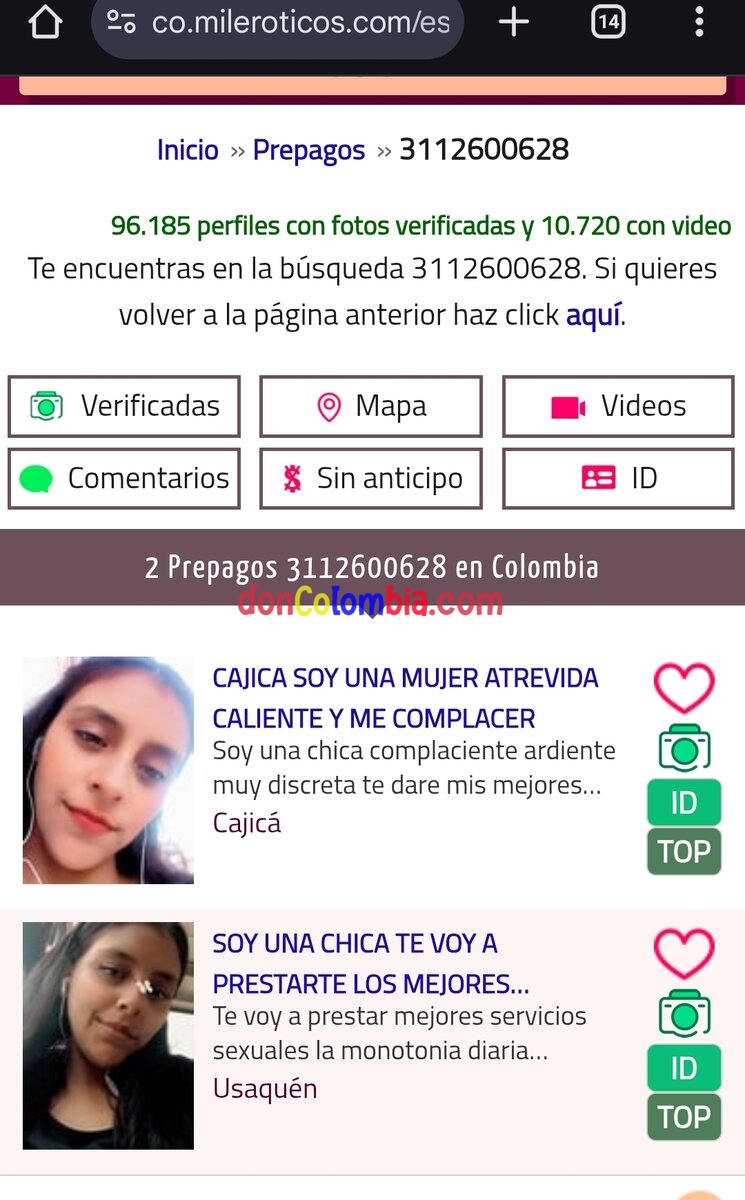This screenshot has width=745, height=1200.
Task: Follow the Prepagos breadcrumb link
Action: click(309, 150)
